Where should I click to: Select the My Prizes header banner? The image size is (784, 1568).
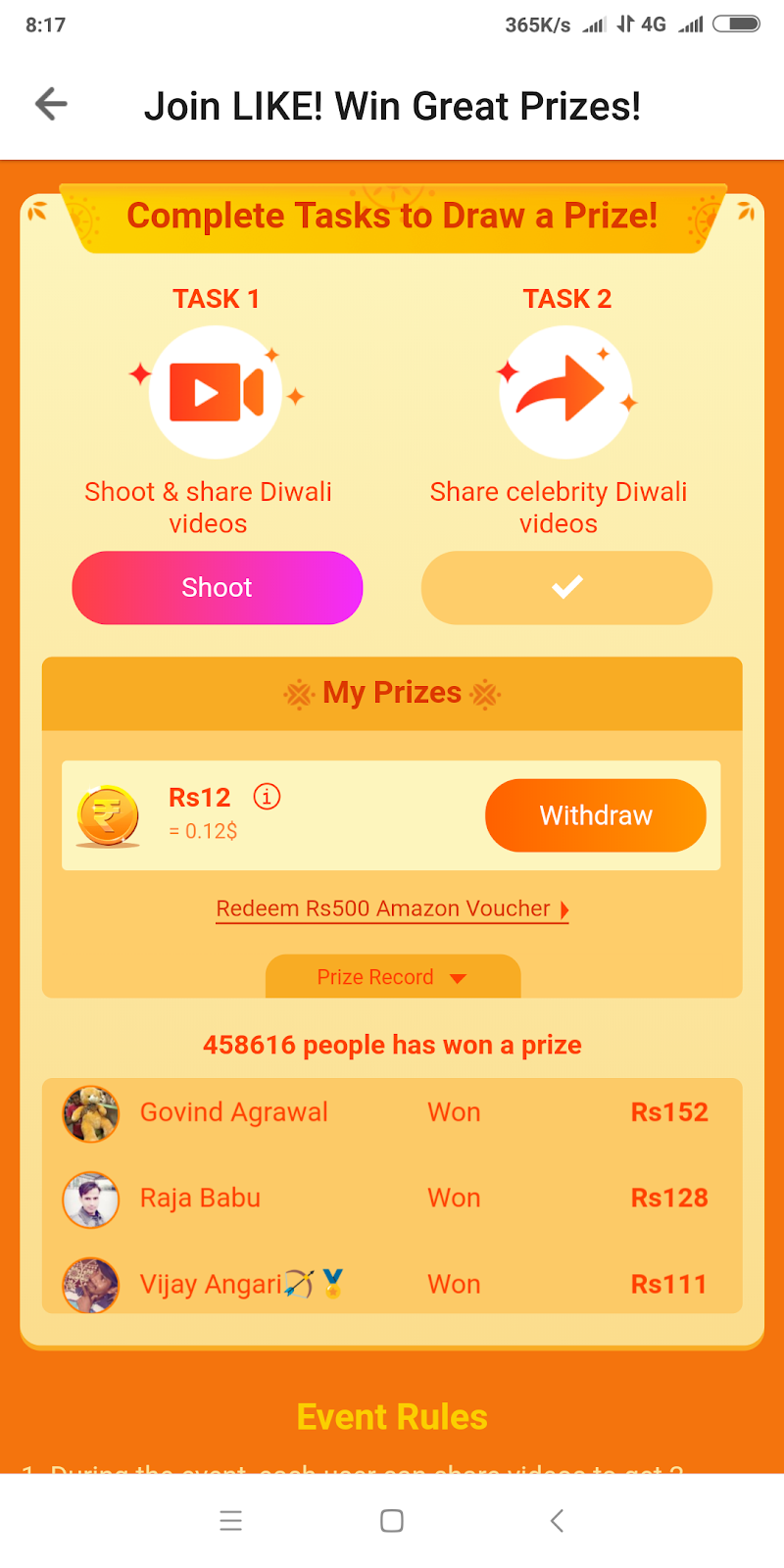392,693
